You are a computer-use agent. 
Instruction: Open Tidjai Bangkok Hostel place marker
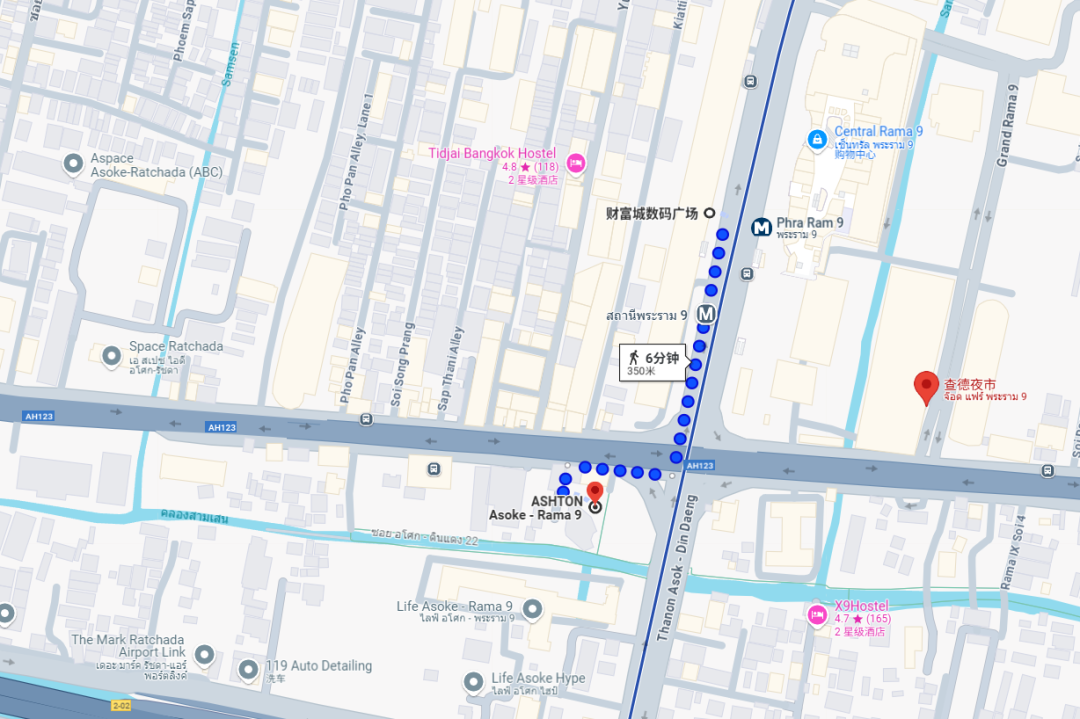575,162
